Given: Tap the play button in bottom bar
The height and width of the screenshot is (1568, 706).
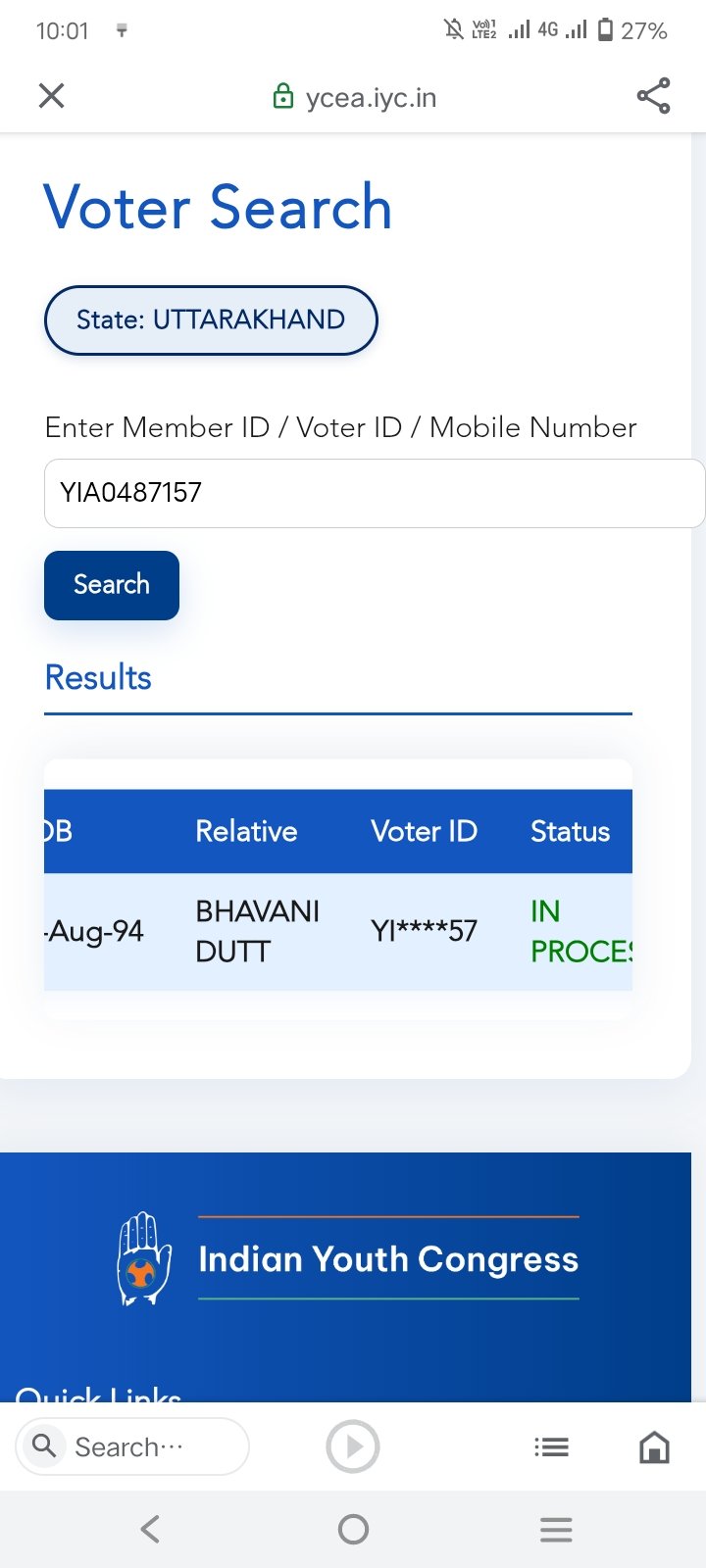Looking at the screenshot, I should [x=353, y=1446].
